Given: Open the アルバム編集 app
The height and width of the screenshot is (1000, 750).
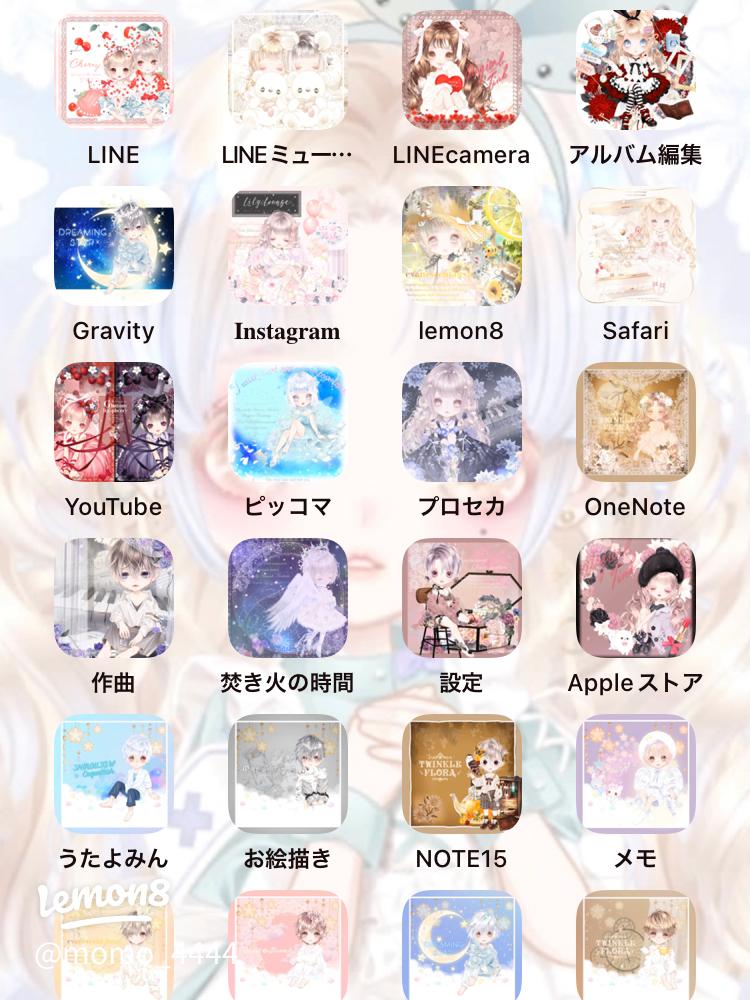Looking at the screenshot, I should pos(636,68).
